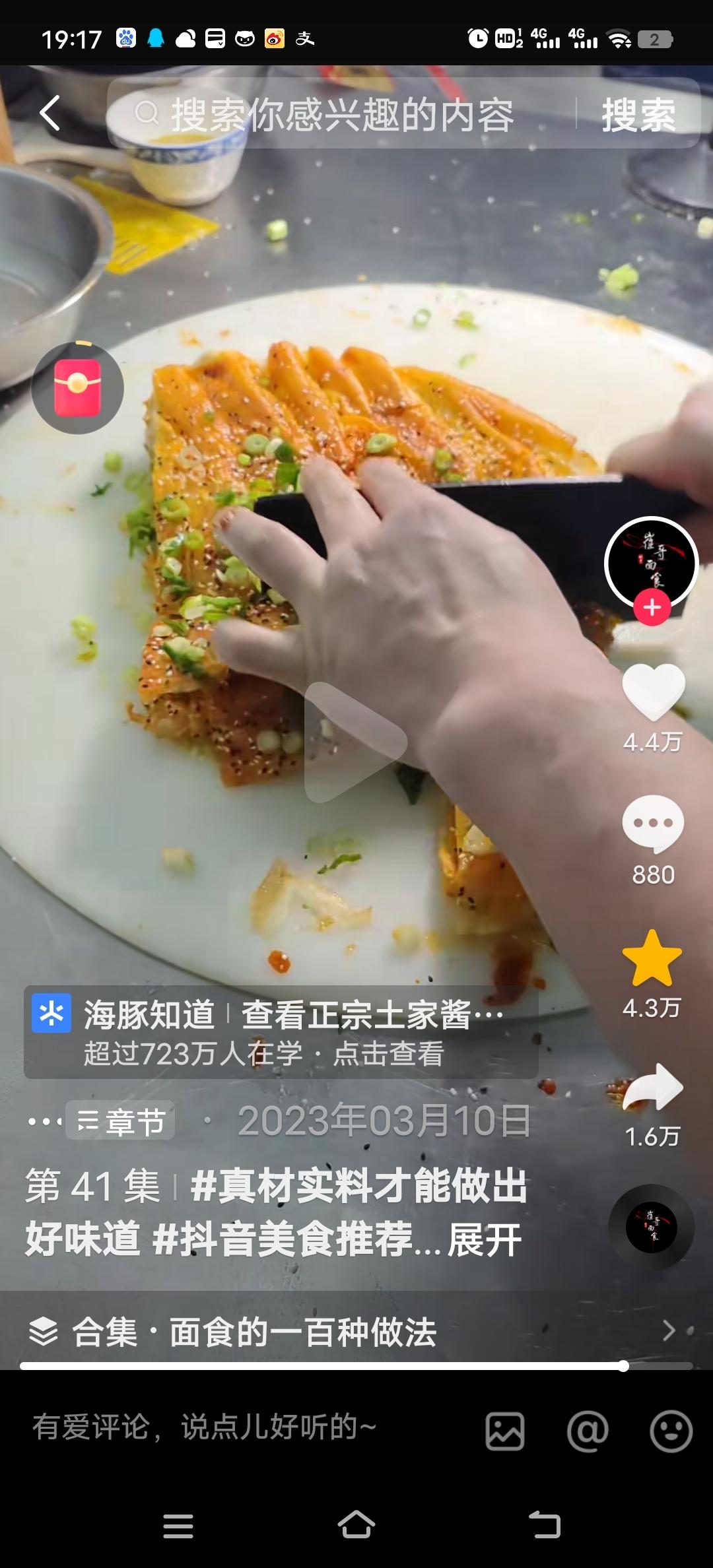
Task: Open the comments with 880 replies
Action: tap(653, 825)
